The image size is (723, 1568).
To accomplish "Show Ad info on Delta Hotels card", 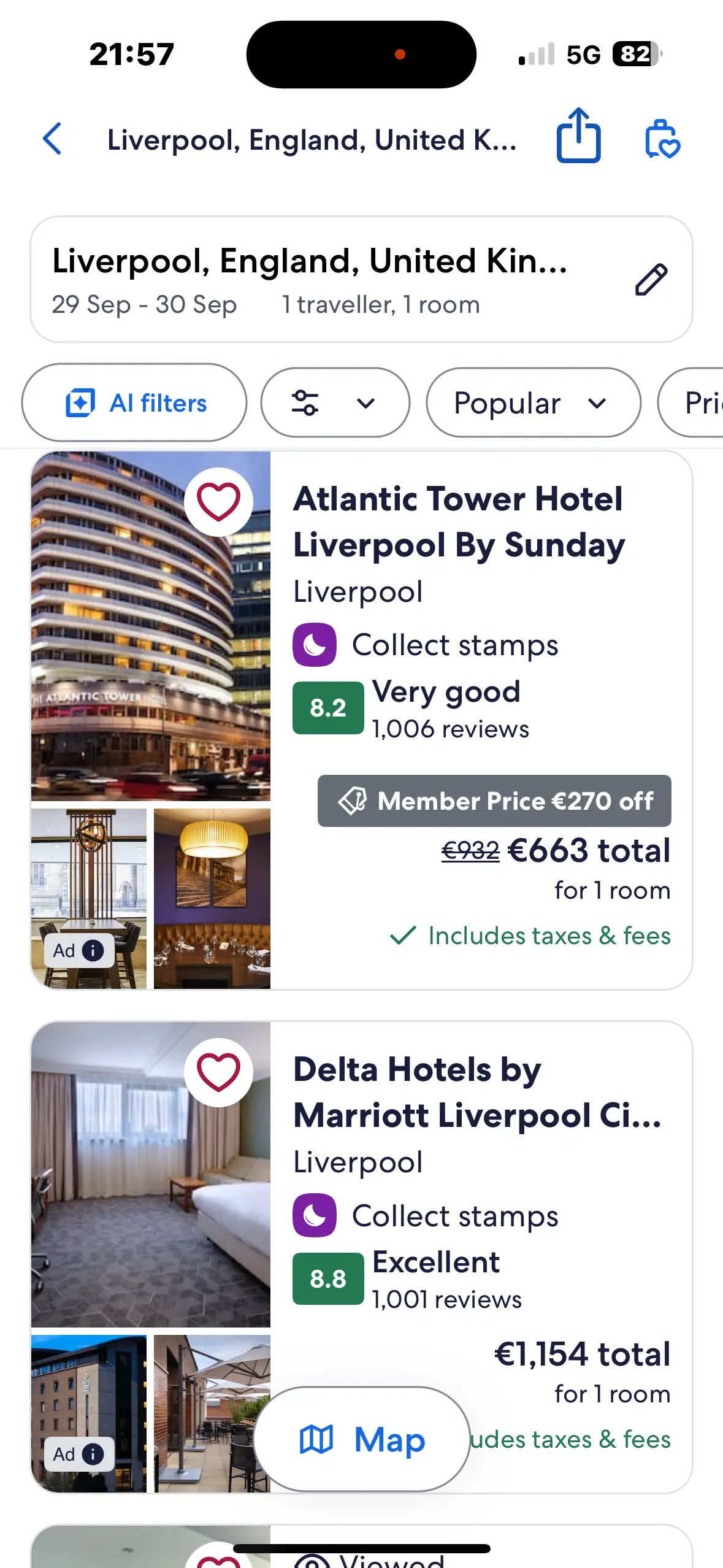I will 92,1454.
